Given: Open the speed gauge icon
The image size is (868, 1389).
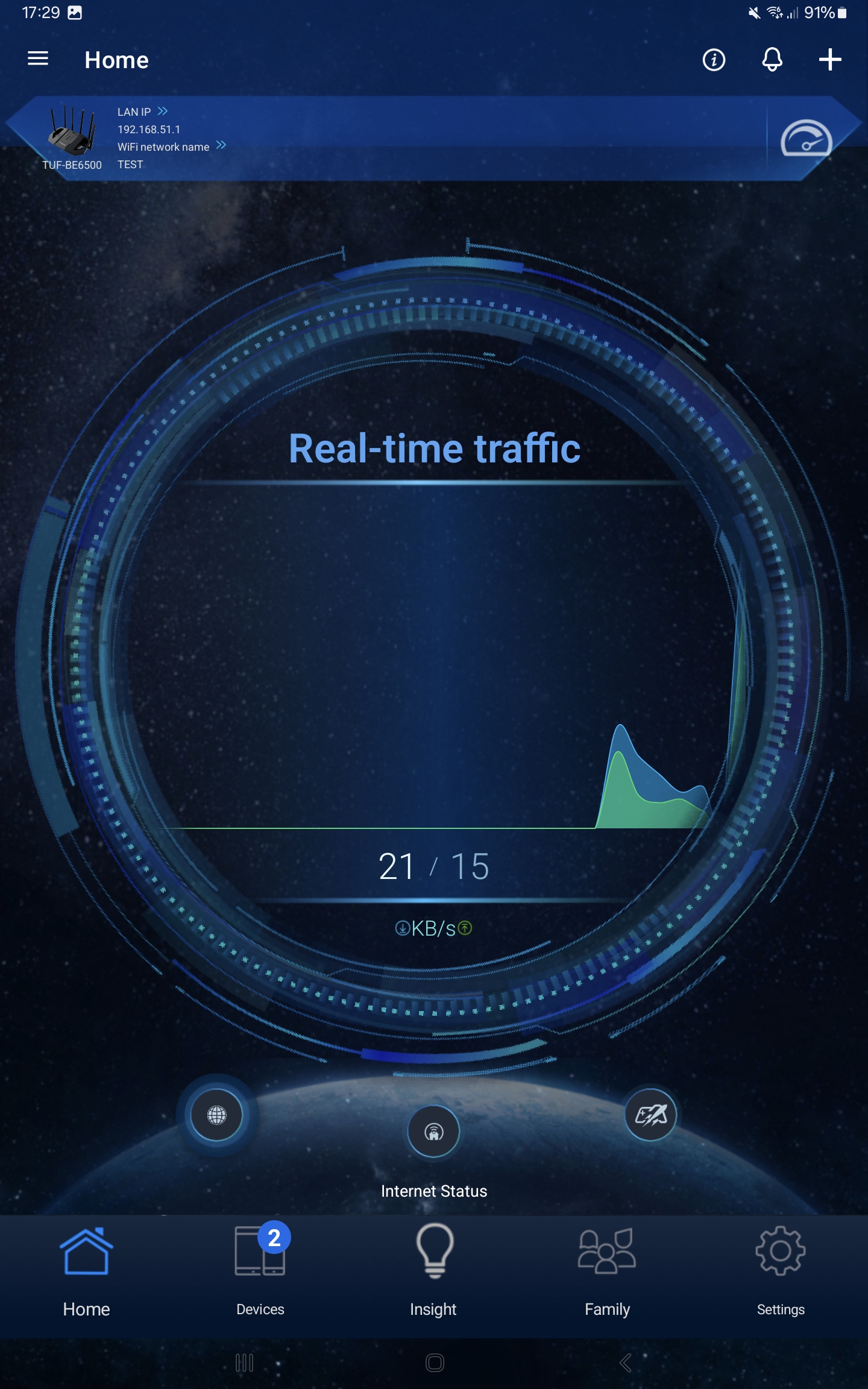Looking at the screenshot, I should pyautogui.click(x=806, y=140).
